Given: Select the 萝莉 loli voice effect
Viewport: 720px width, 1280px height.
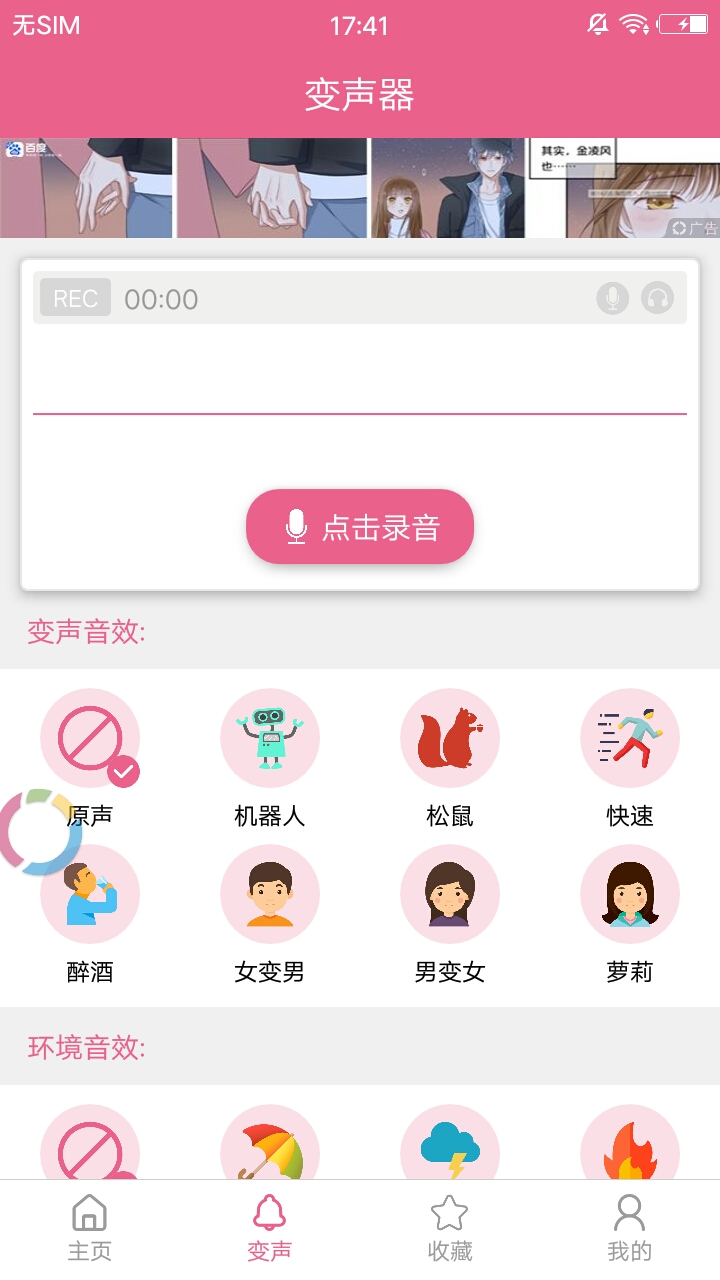Looking at the screenshot, I should coord(630,894).
